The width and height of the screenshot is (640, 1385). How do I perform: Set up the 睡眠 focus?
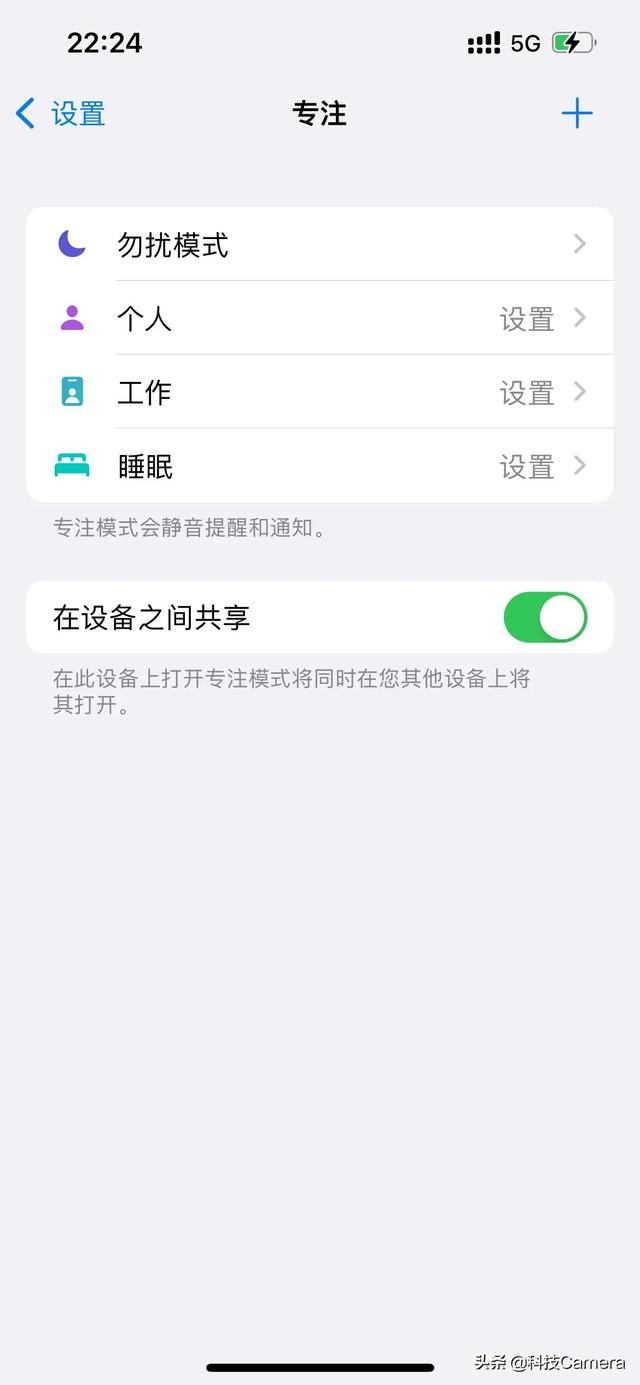click(x=320, y=466)
